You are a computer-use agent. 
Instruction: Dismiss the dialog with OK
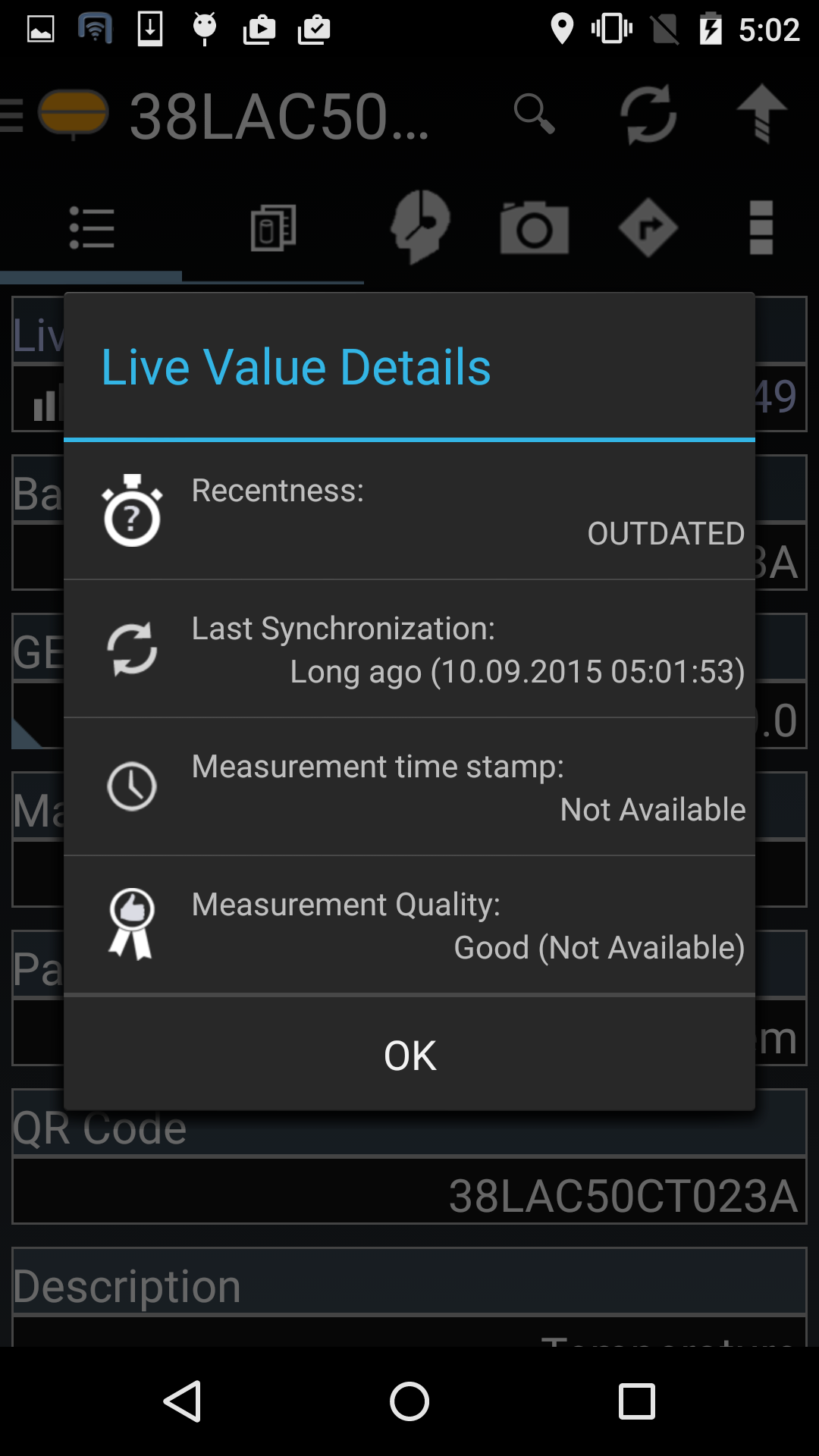click(x=409, y=1055)
